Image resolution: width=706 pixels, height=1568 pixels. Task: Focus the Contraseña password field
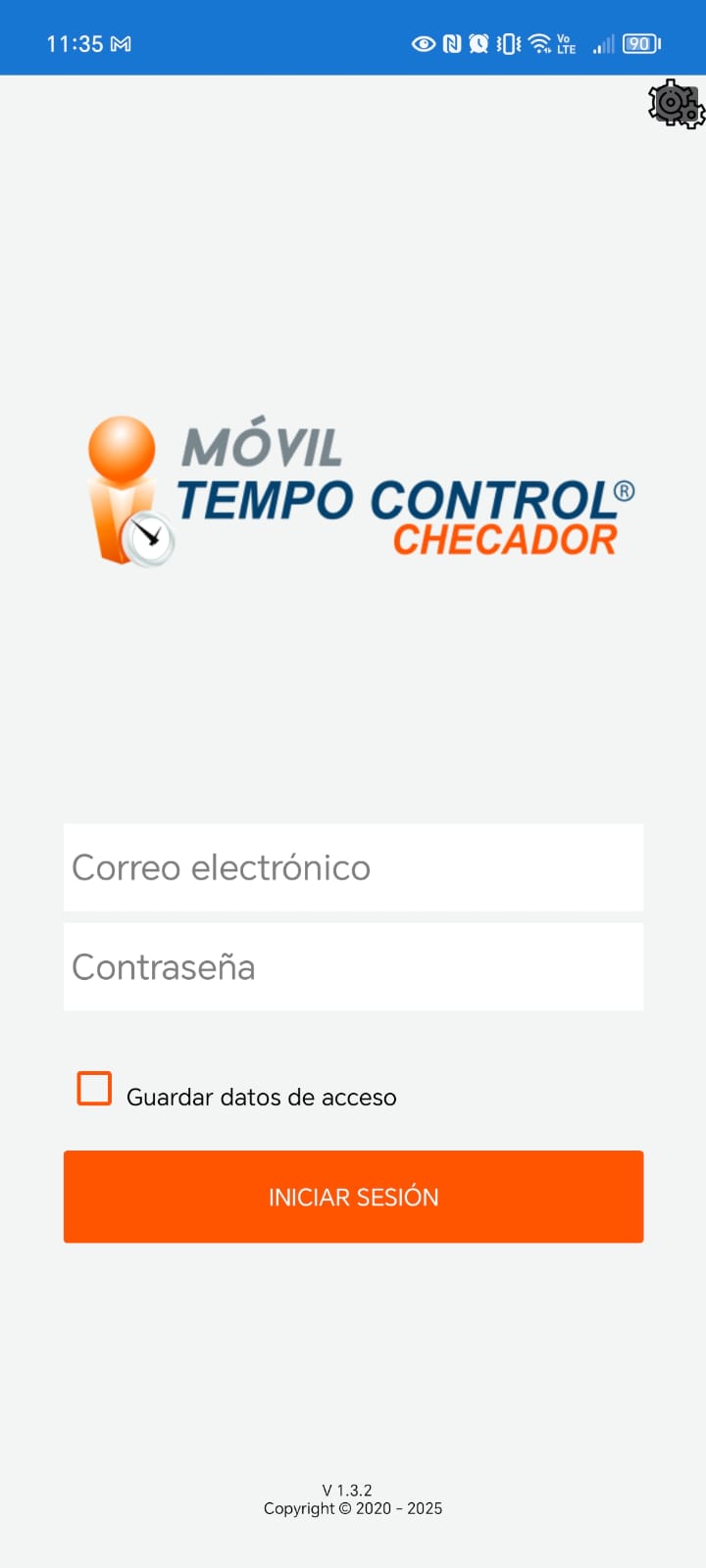coord(353,967)
